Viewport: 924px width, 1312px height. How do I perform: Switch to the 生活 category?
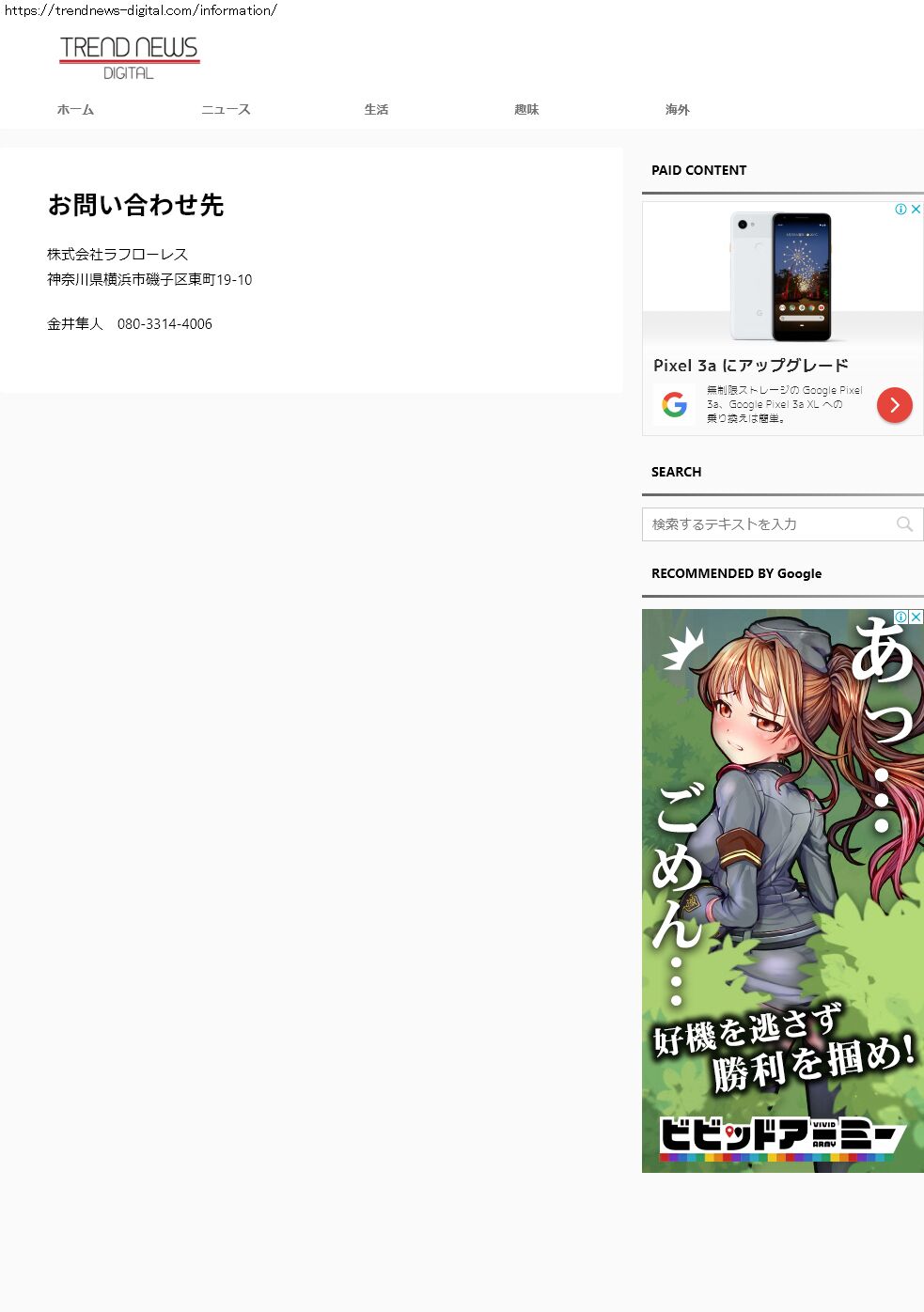point(376,110)
